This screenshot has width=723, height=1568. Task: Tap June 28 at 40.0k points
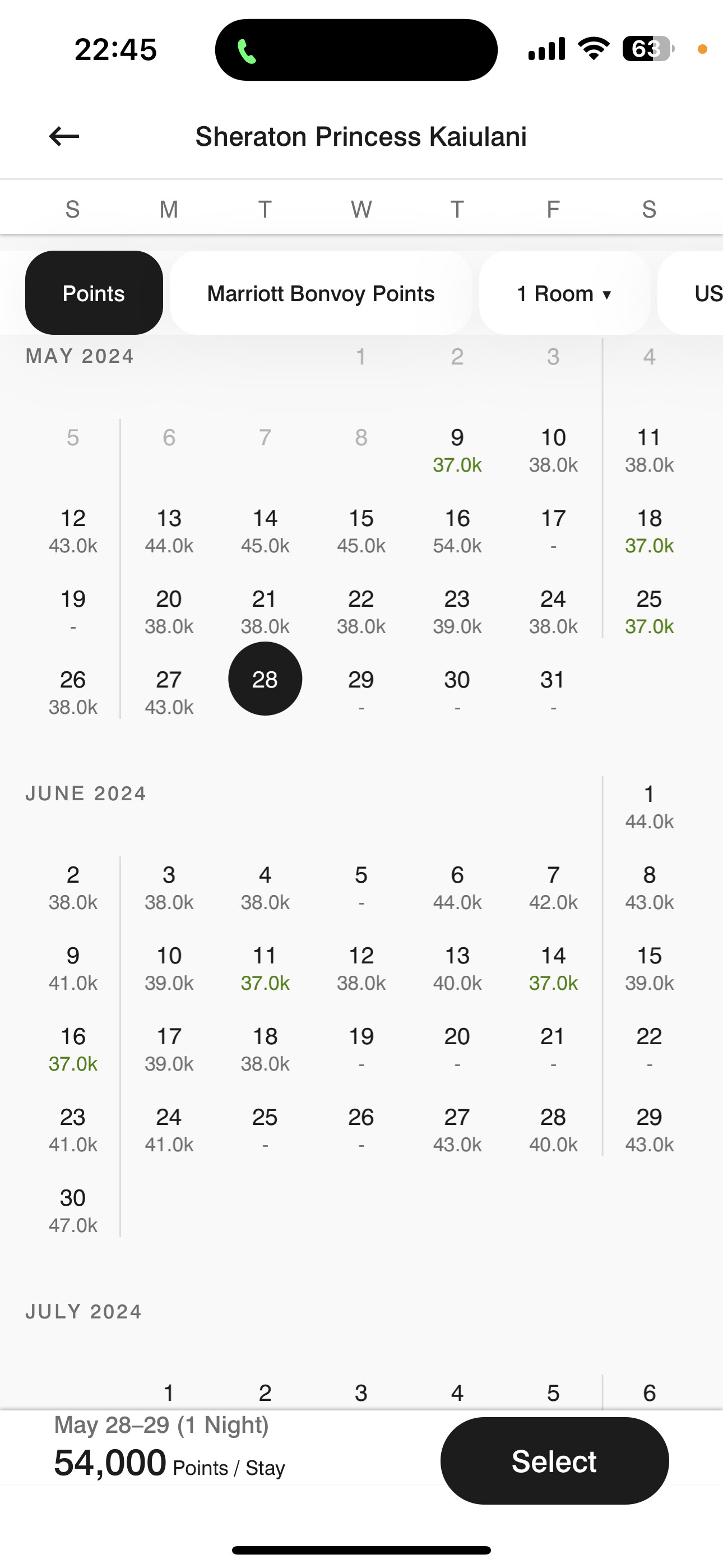(x=553, y=1131)
